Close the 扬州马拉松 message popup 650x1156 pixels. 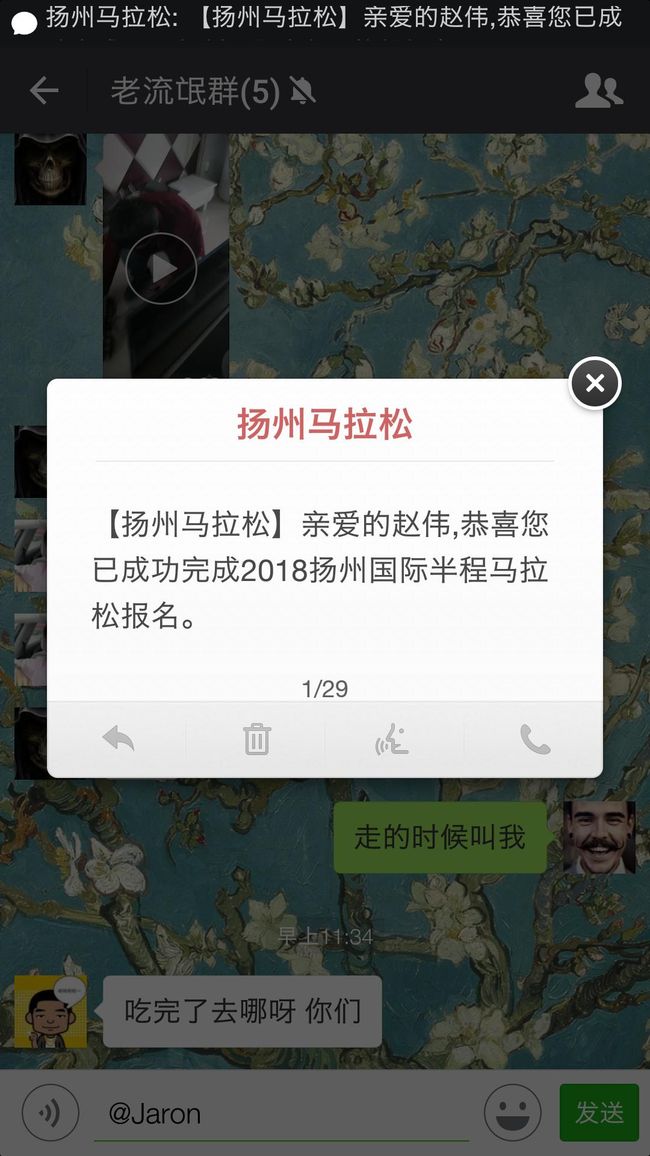click(x=595, y=383)
